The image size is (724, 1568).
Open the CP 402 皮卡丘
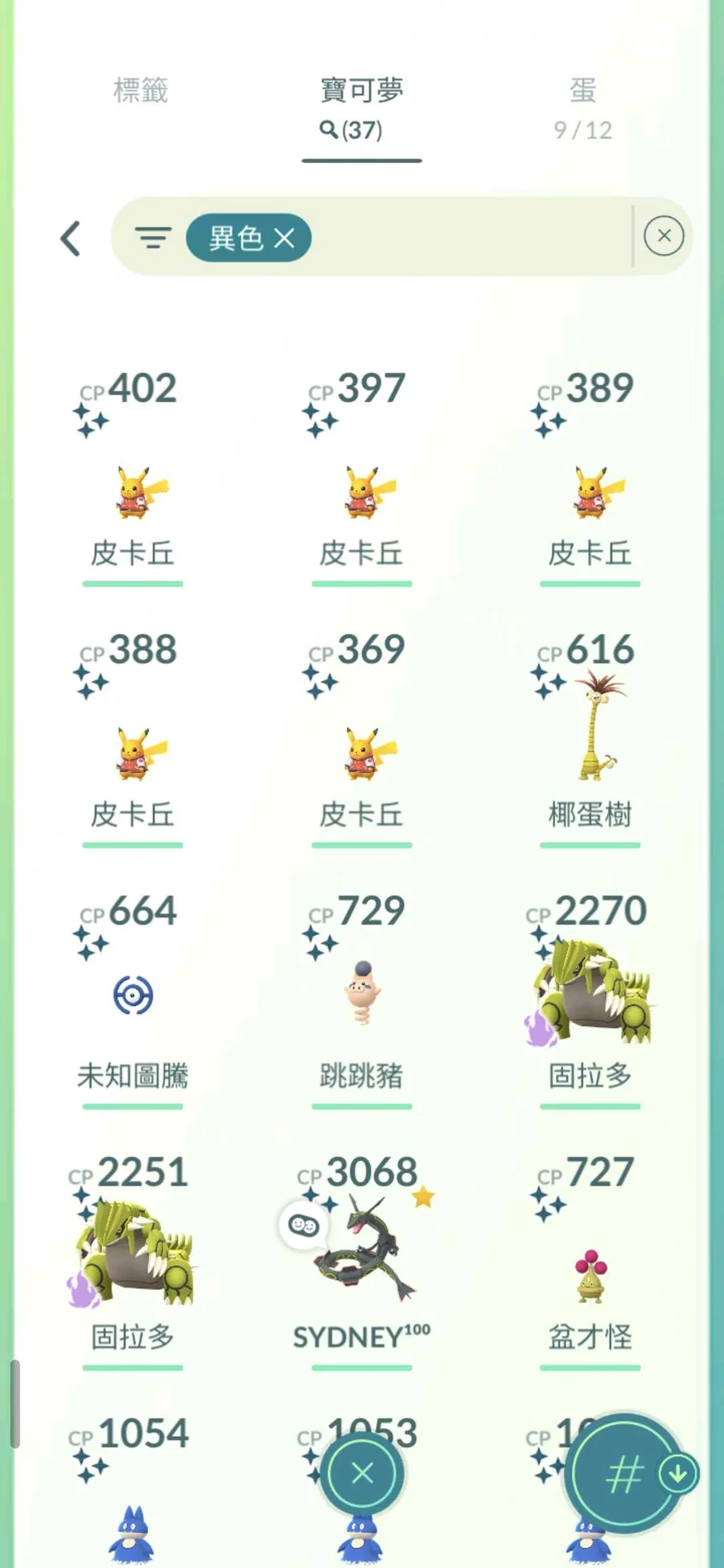tap(133, 492)
